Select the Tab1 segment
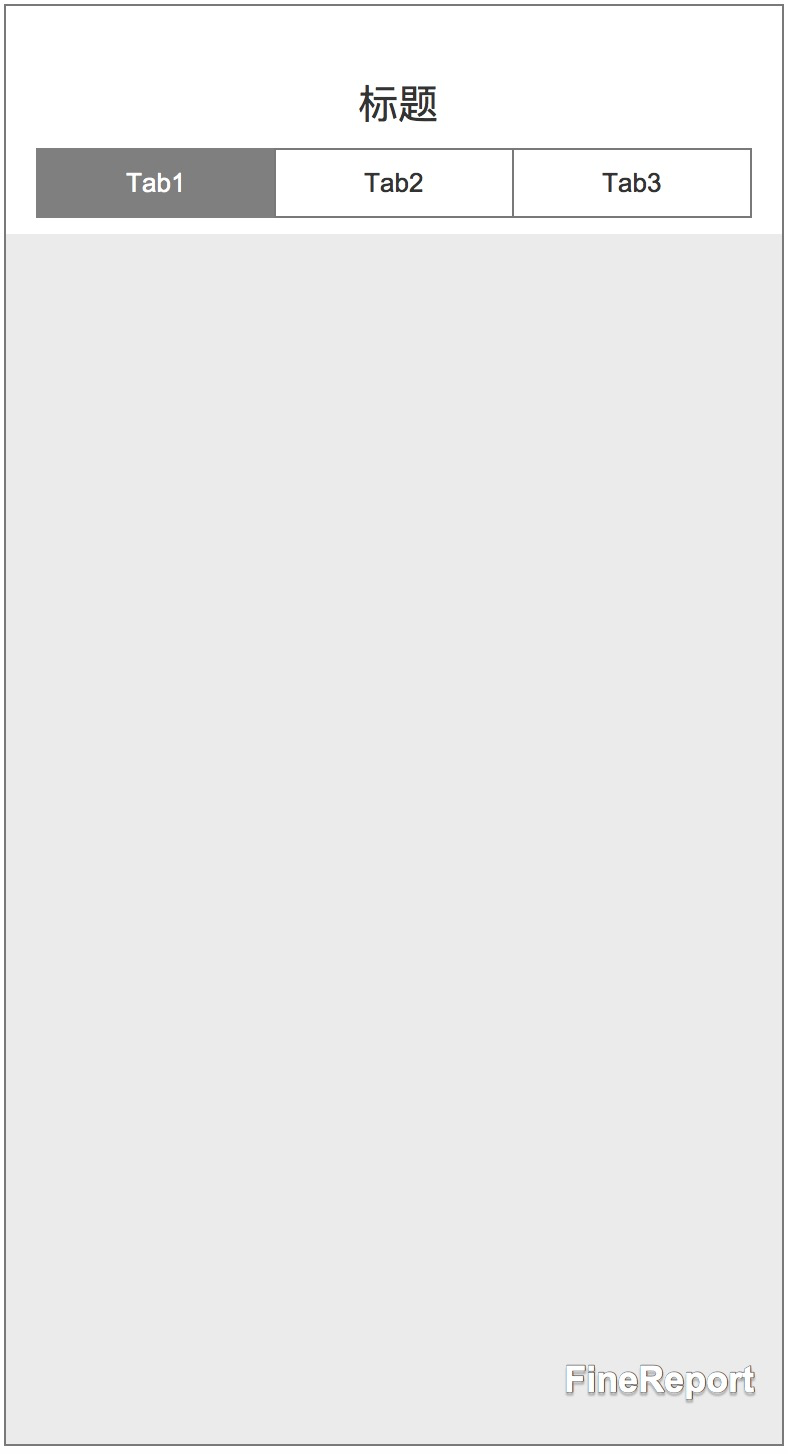The height and width of the screenshot is (1454, 788). [x=156, y=183]
